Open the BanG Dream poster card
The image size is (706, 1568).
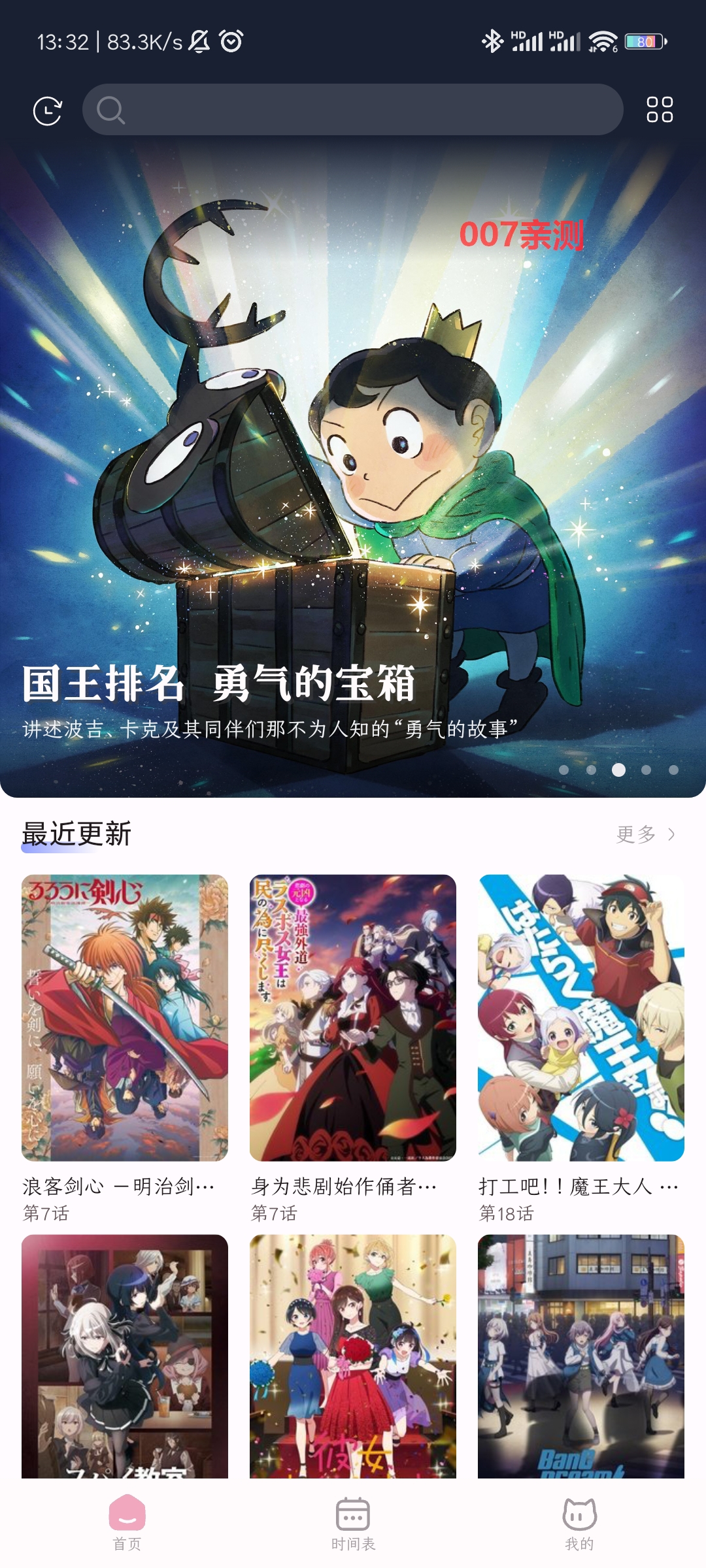580,1356
